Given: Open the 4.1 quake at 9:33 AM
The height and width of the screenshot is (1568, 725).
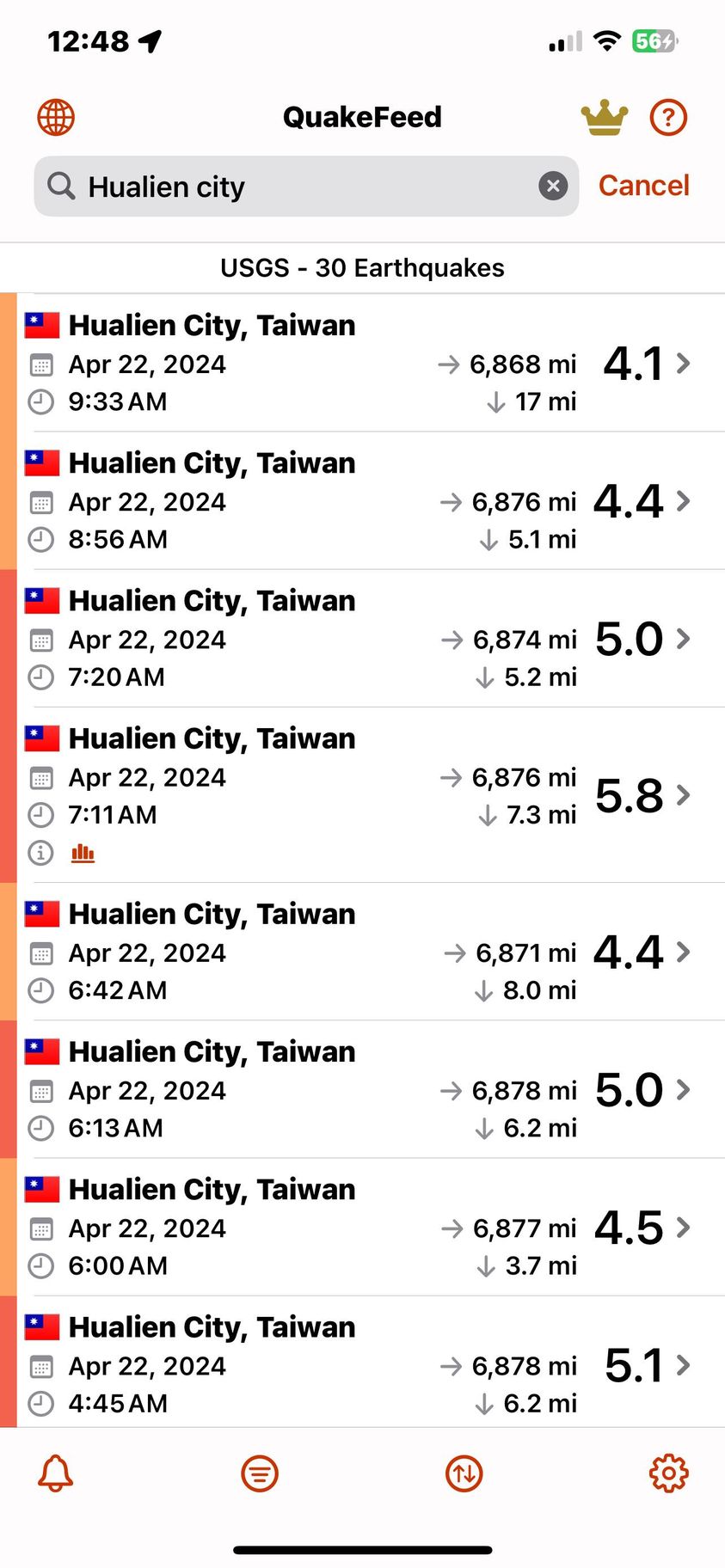Looking at the screenshot, I should [362, 363].
